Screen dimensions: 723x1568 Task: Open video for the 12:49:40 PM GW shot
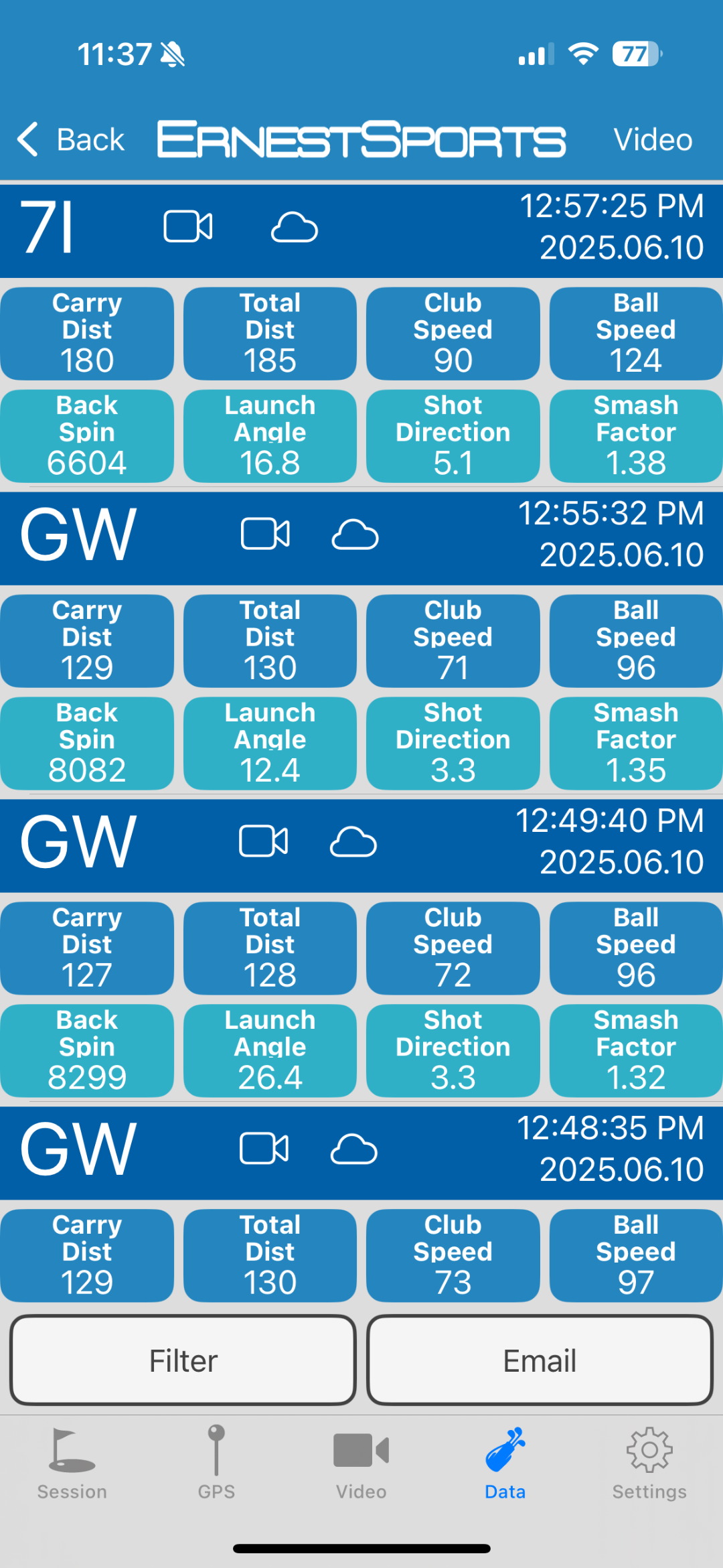(x=264, y=841)
